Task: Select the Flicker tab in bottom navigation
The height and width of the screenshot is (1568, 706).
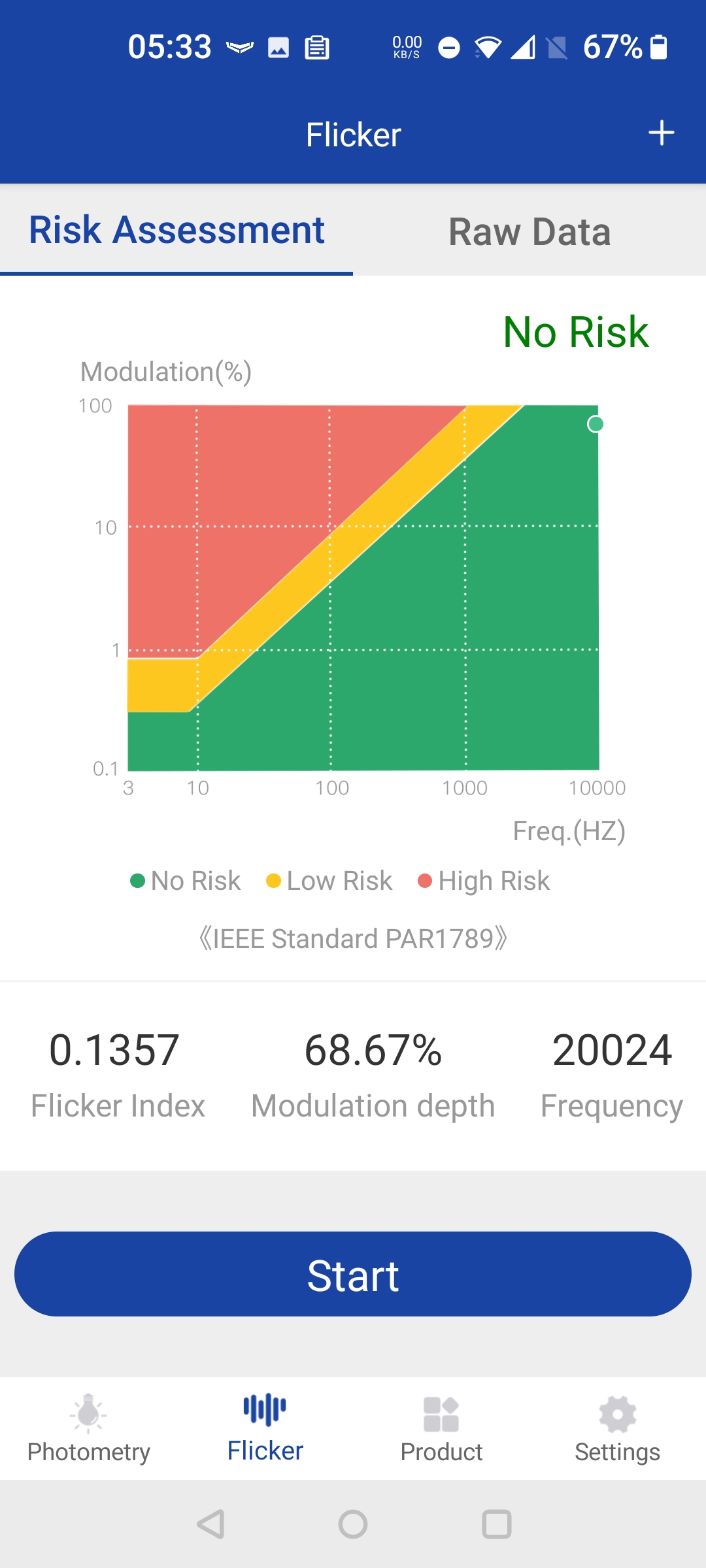Action: (265, 1429)
